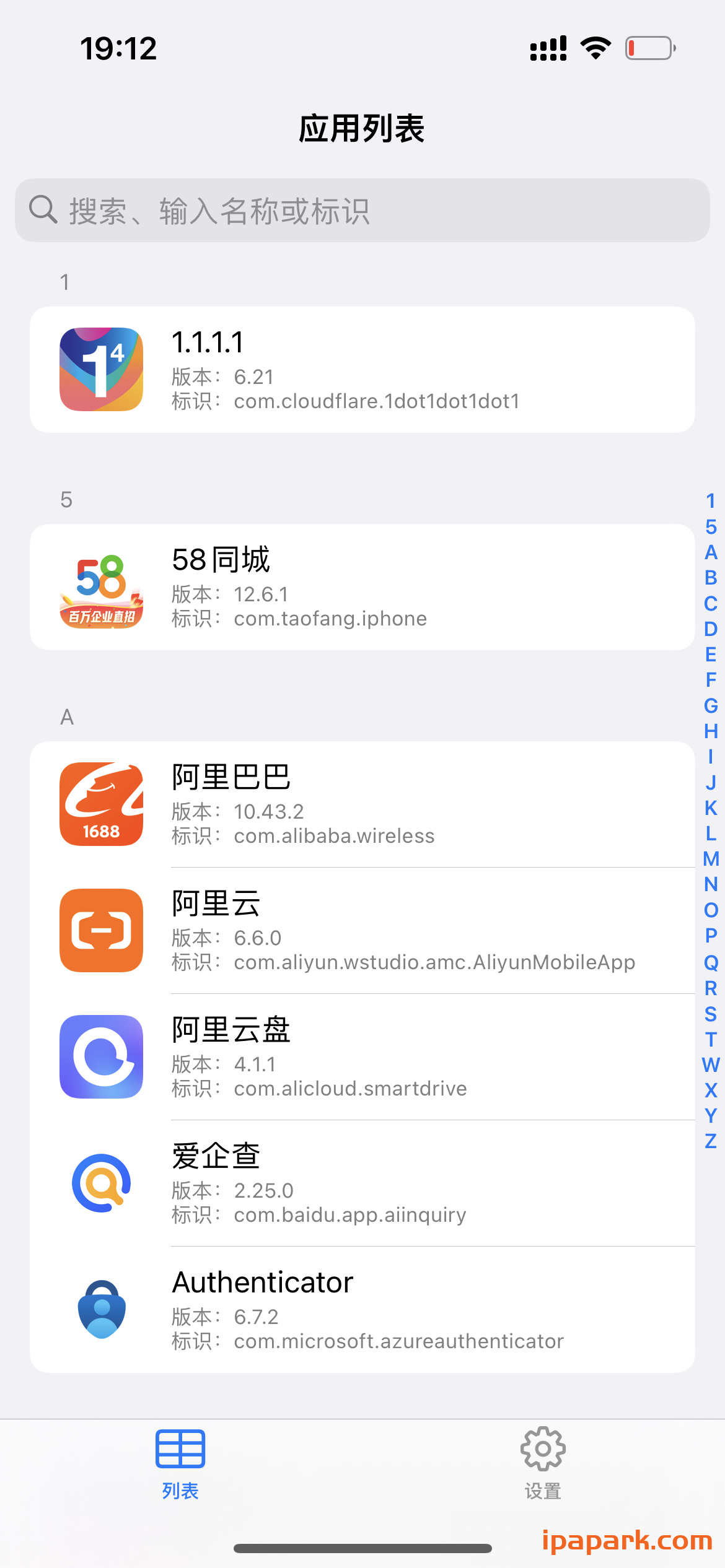Open the 阿里云 app icon

[x=101, y=931]
